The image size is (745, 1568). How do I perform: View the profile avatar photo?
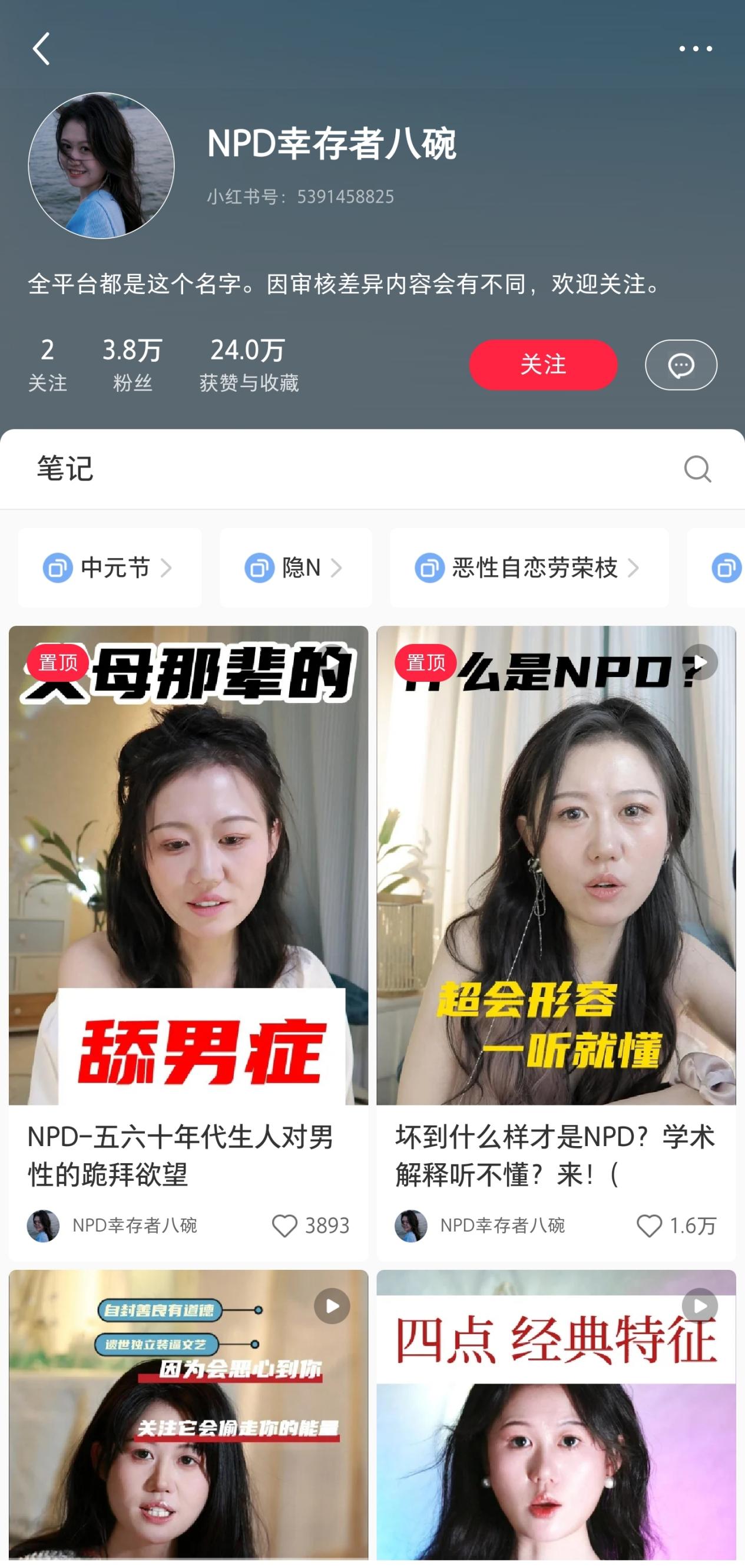[101, 165]
